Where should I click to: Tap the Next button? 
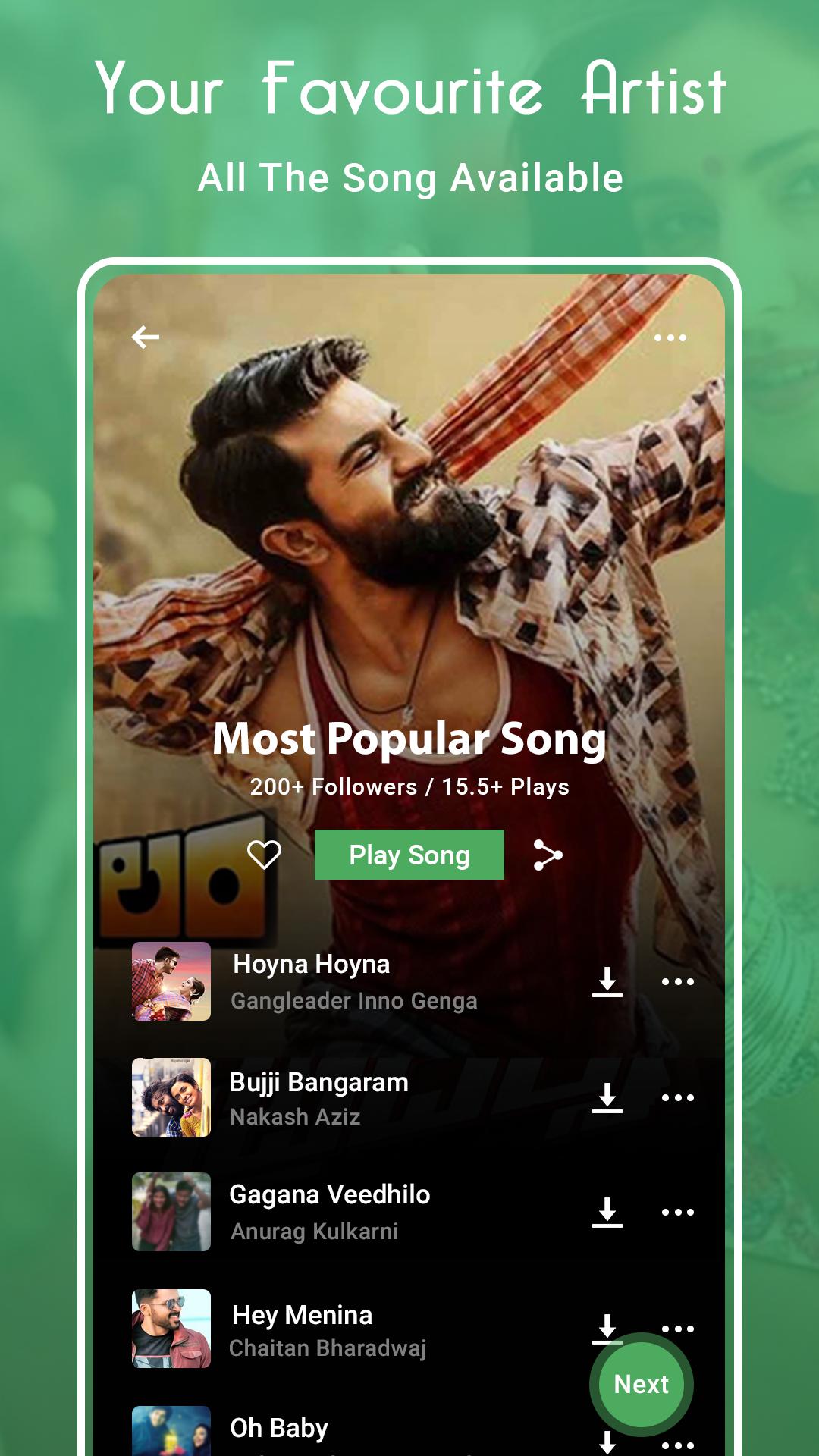(x=641, y=1384)
